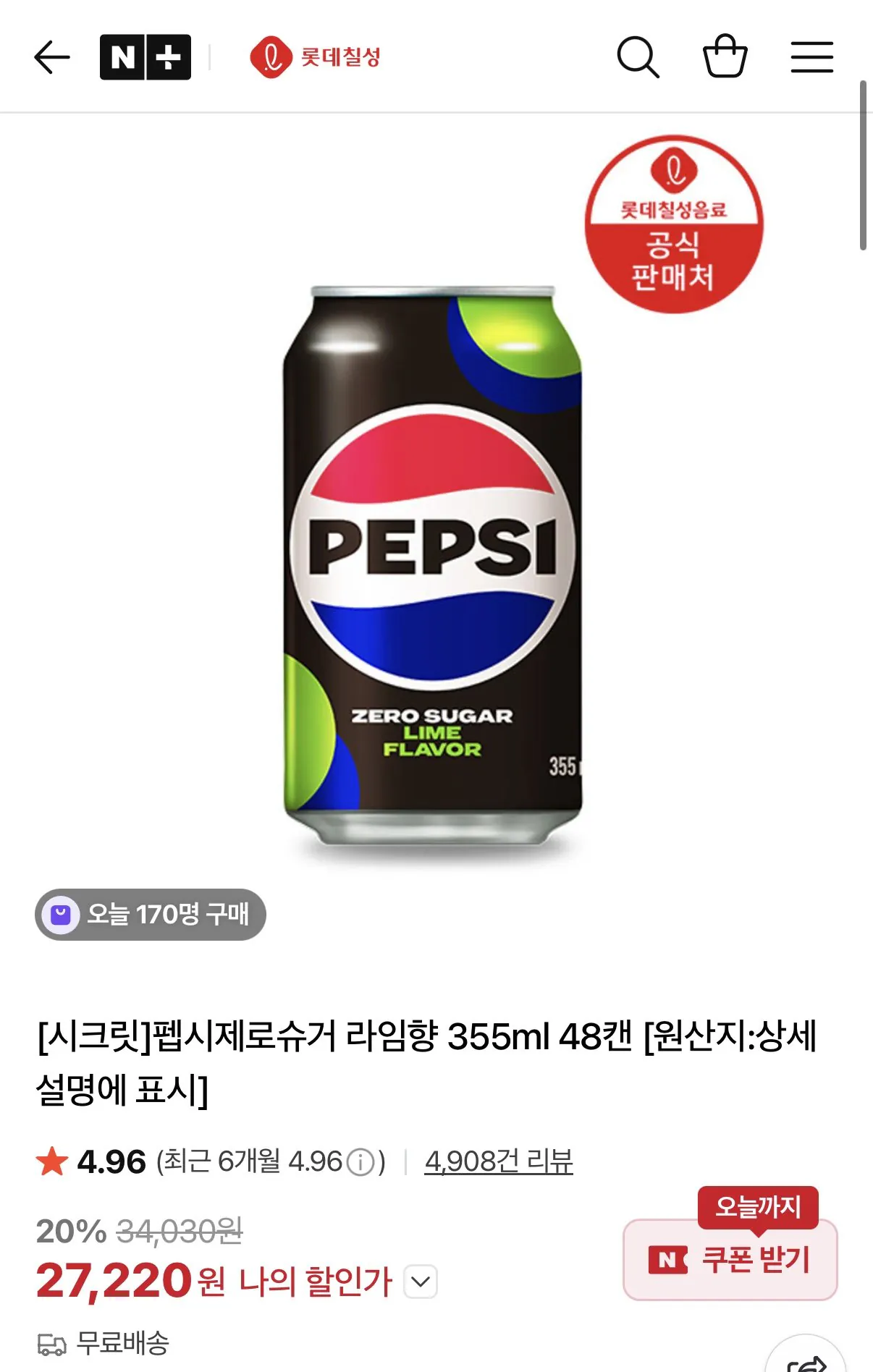Open the search icon
873x1372 pixels.
(638, 56)
